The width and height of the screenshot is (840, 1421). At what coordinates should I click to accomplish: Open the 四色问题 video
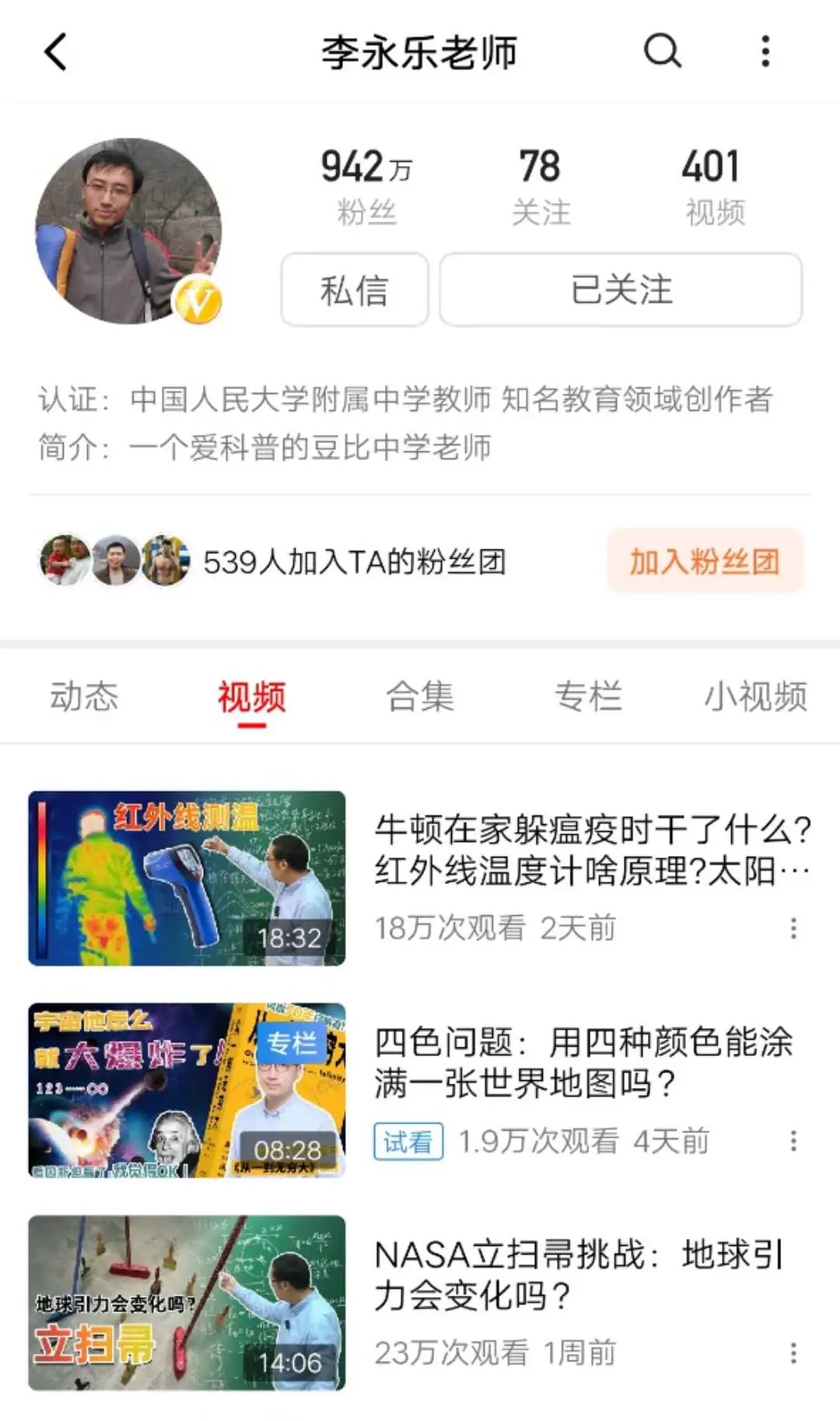pos(187,1089)
